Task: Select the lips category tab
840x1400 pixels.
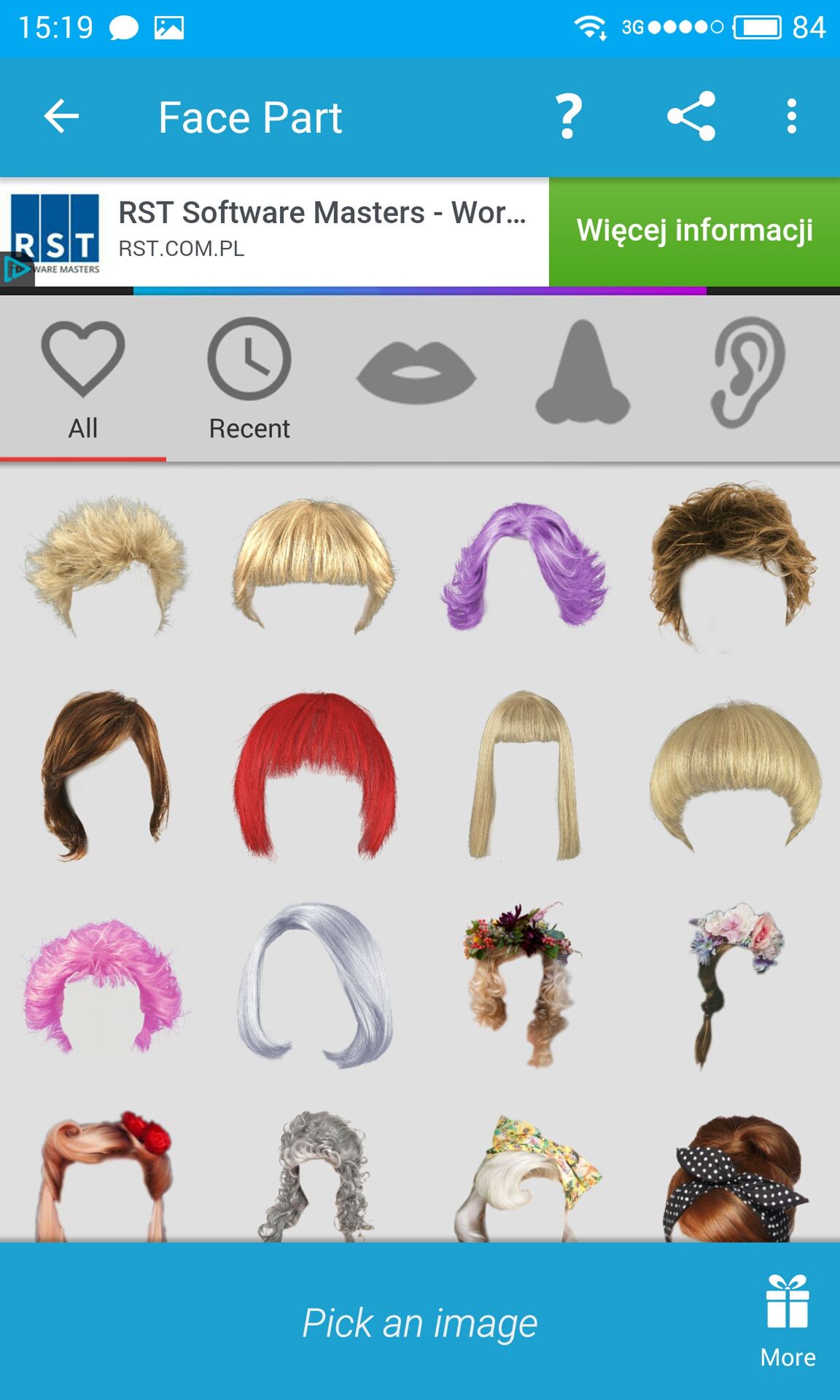Action: [x=416, y=372]
